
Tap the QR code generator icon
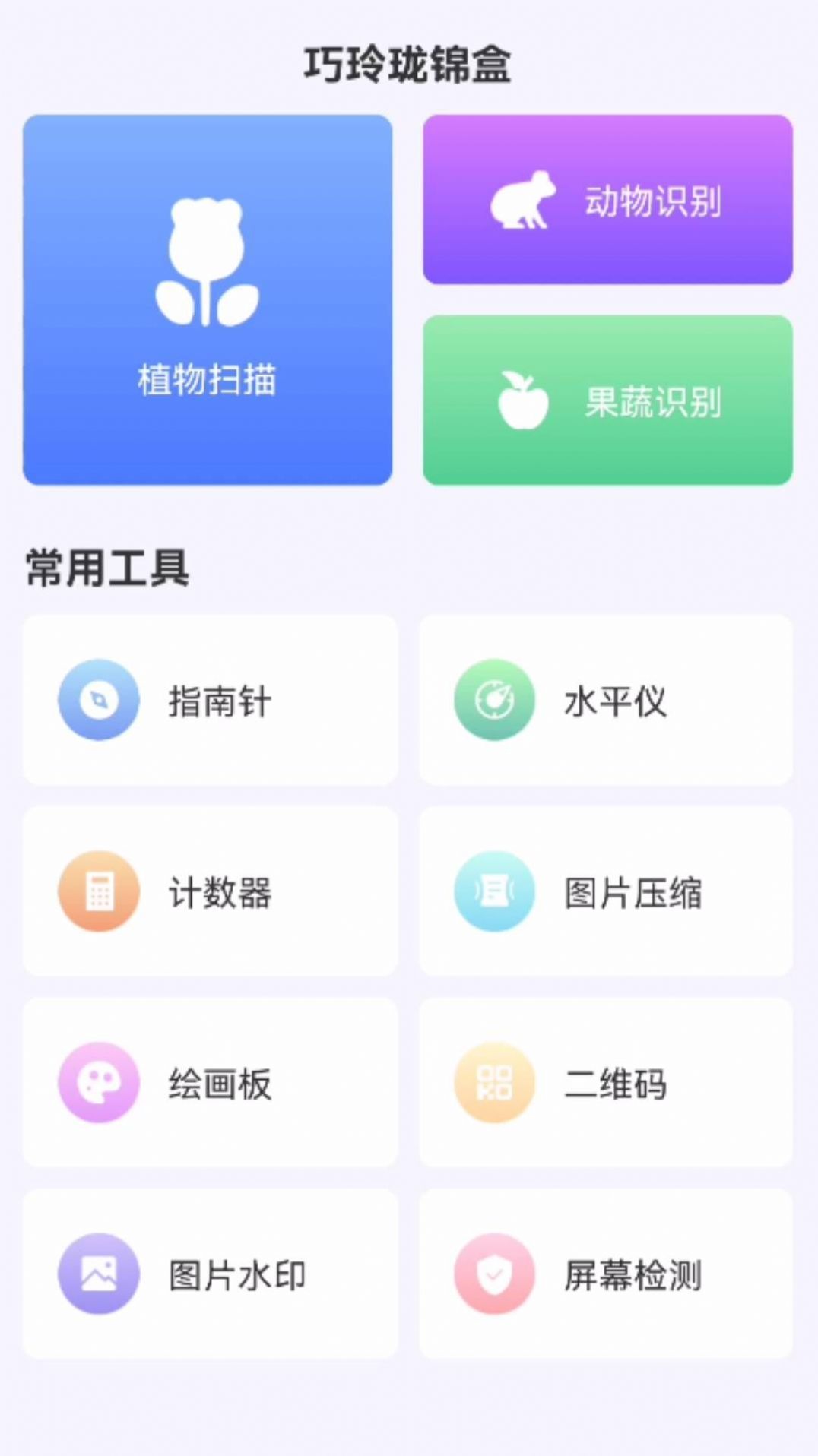493,1082
